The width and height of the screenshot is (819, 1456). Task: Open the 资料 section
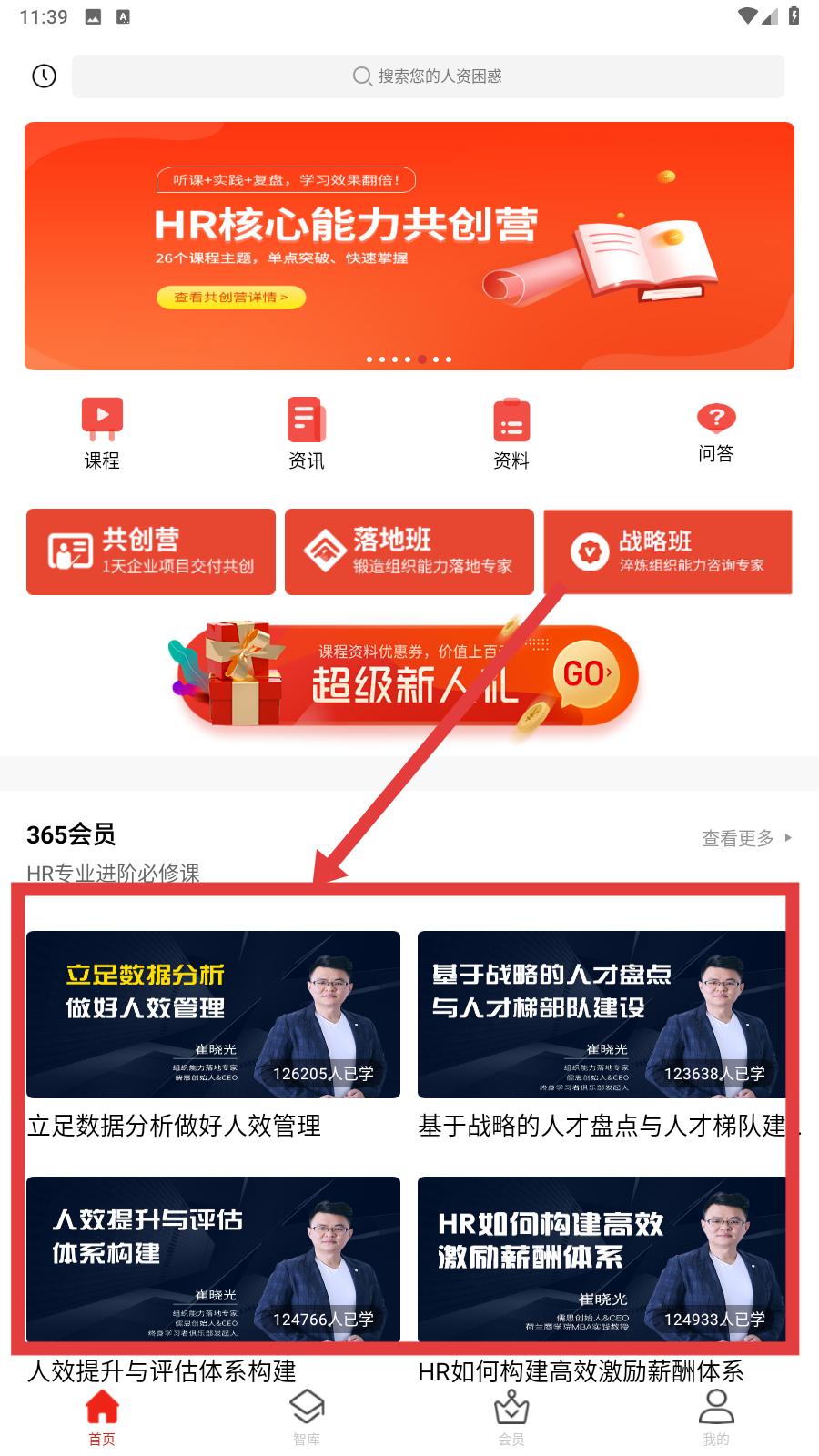pos(511,433)
